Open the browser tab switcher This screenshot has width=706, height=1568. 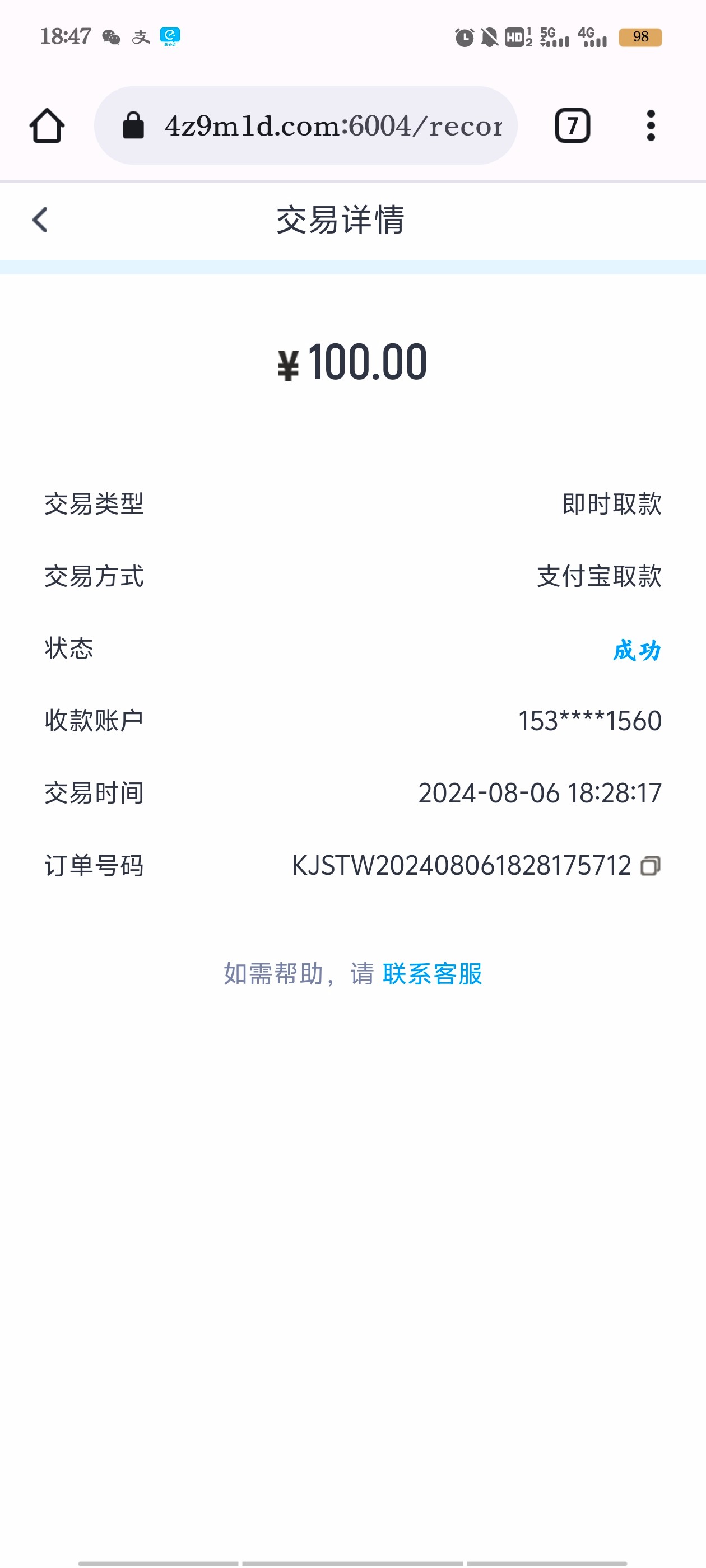pyautogui.click(x=572, y=126)
